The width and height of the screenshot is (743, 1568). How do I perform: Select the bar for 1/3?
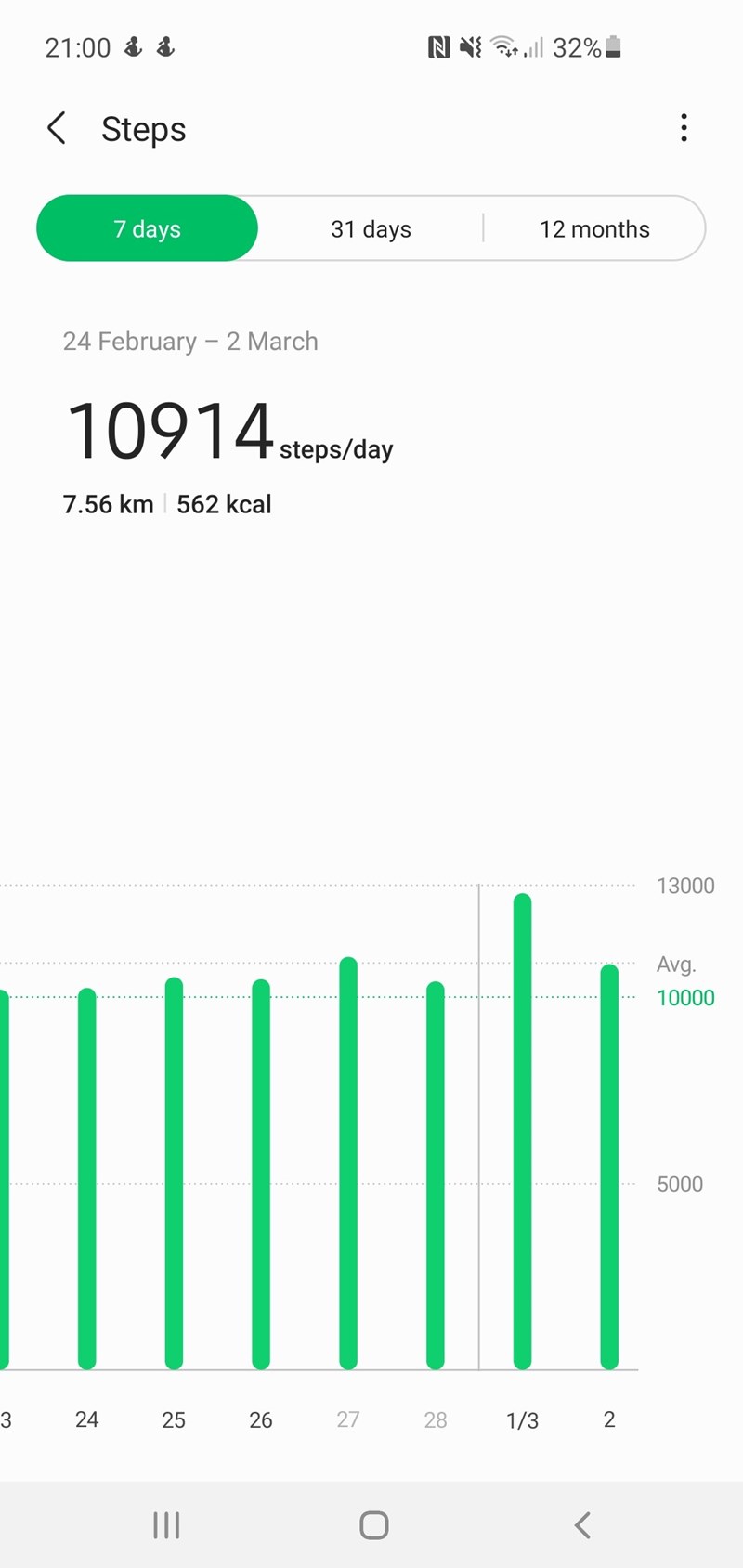click(x=522, y=1132)
